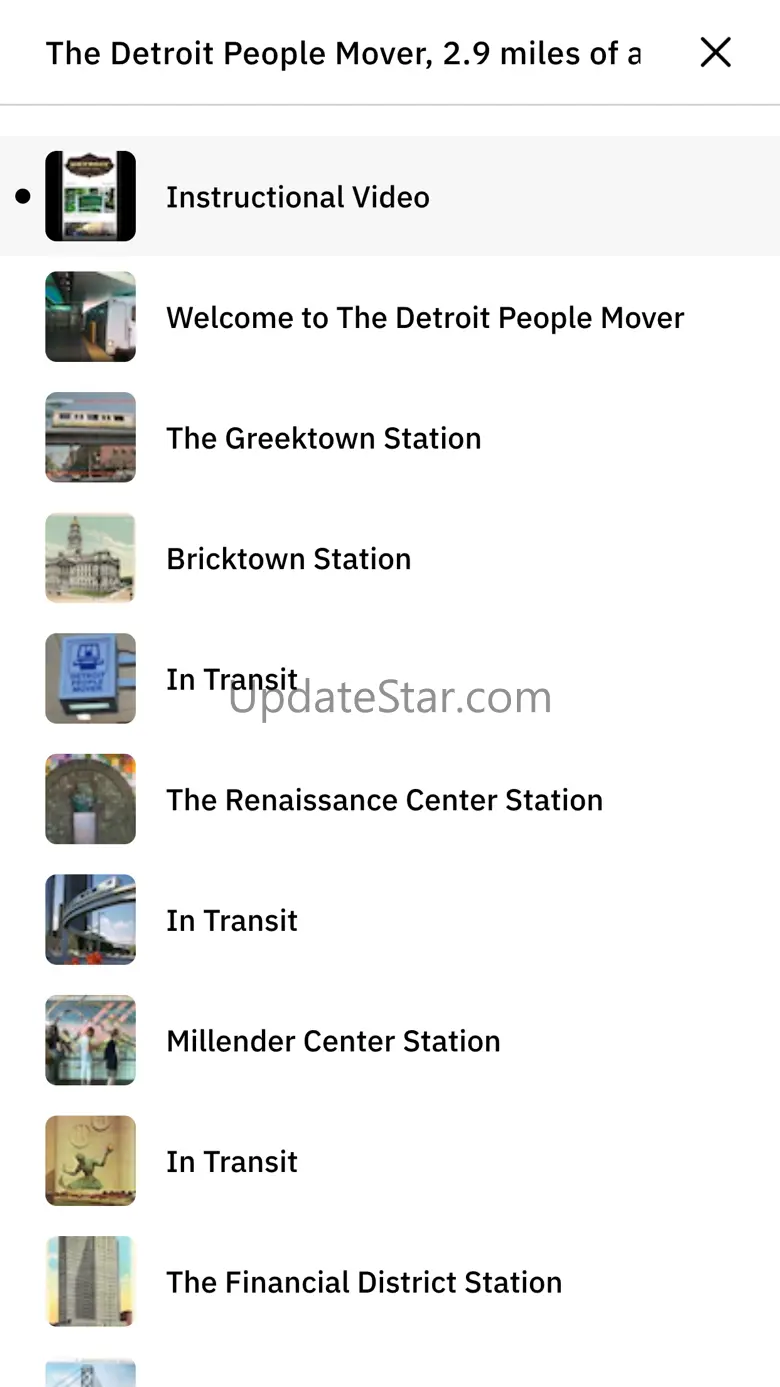
Task: Open The Renaissance Center Station entry
Action: [384, 800]
